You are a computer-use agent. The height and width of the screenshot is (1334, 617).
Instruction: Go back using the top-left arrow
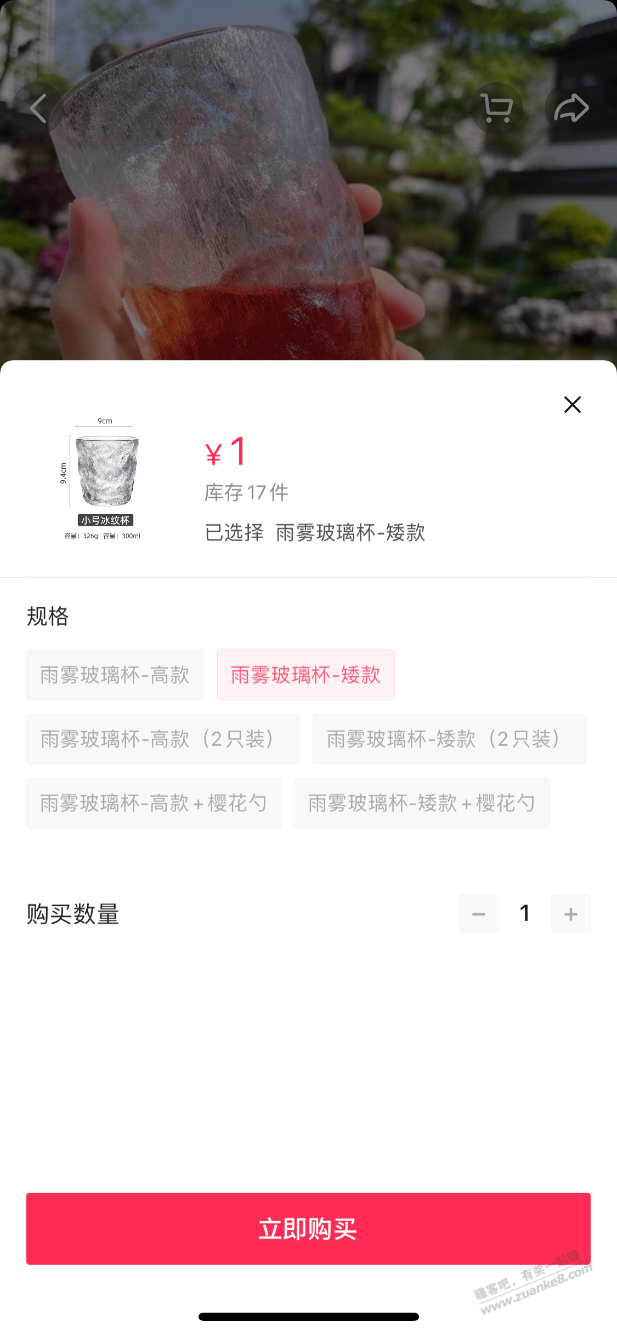coord(38,108)
